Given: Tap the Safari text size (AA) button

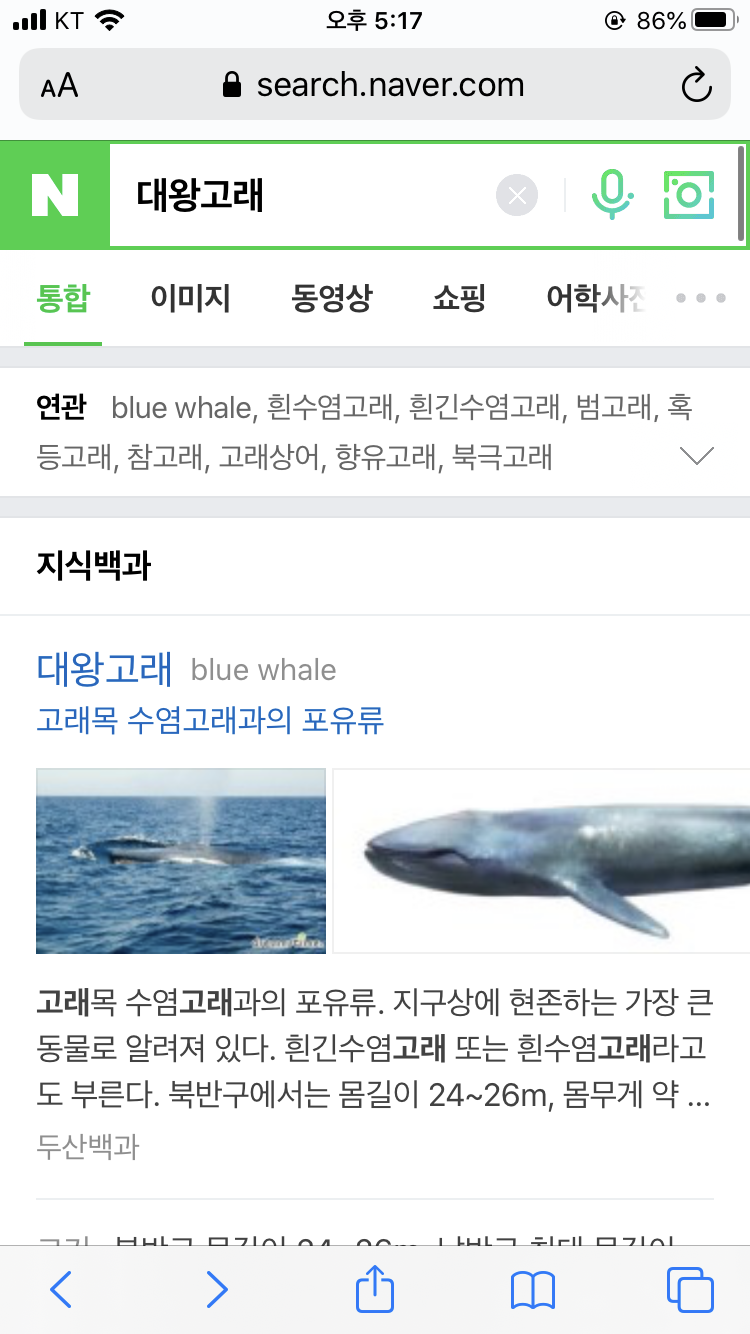Looking at the screenshot, I should [60, 85].
